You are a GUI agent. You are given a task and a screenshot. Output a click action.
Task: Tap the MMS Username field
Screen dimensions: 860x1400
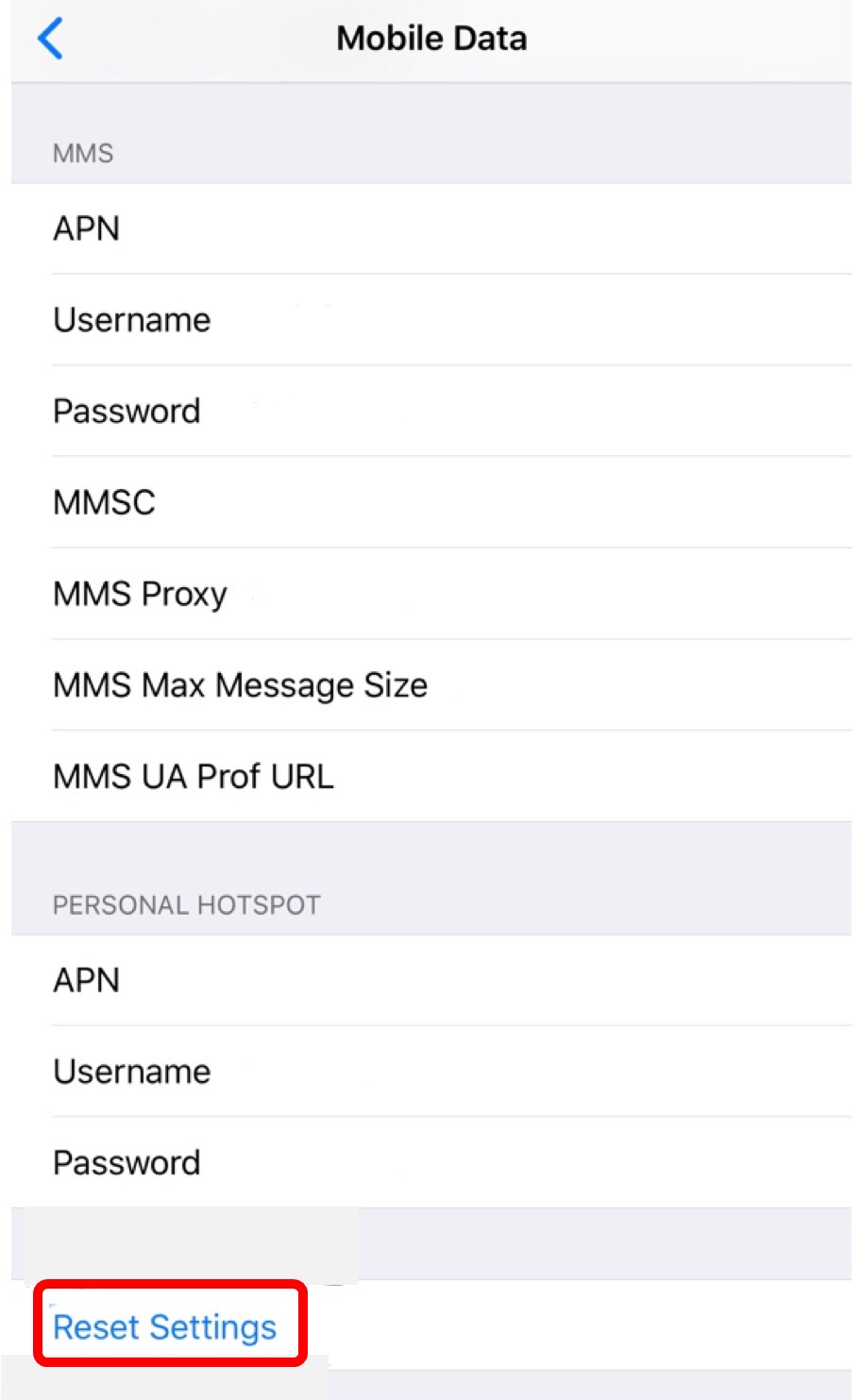430,320
